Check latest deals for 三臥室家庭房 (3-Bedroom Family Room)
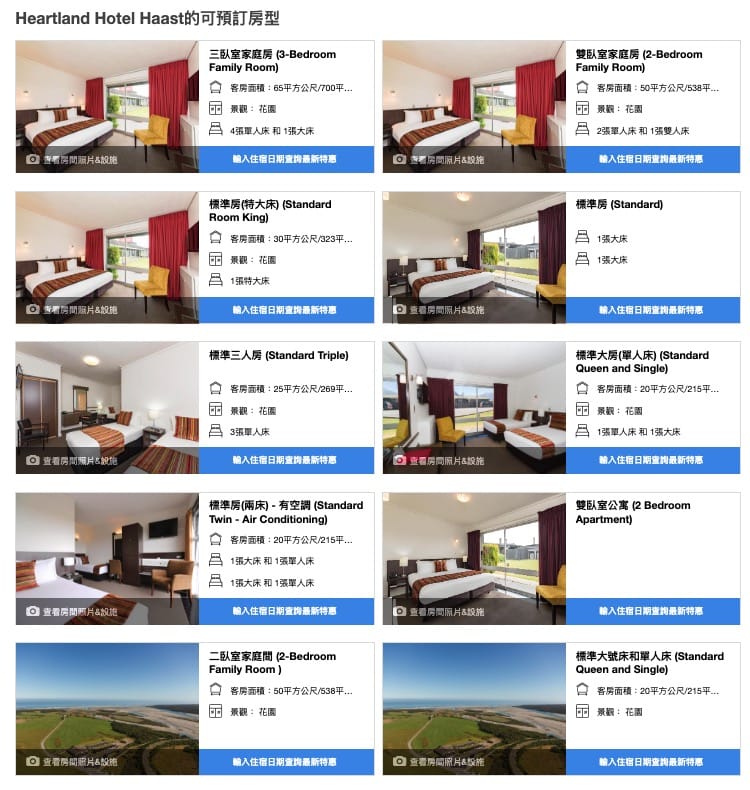 pos(286,159)
